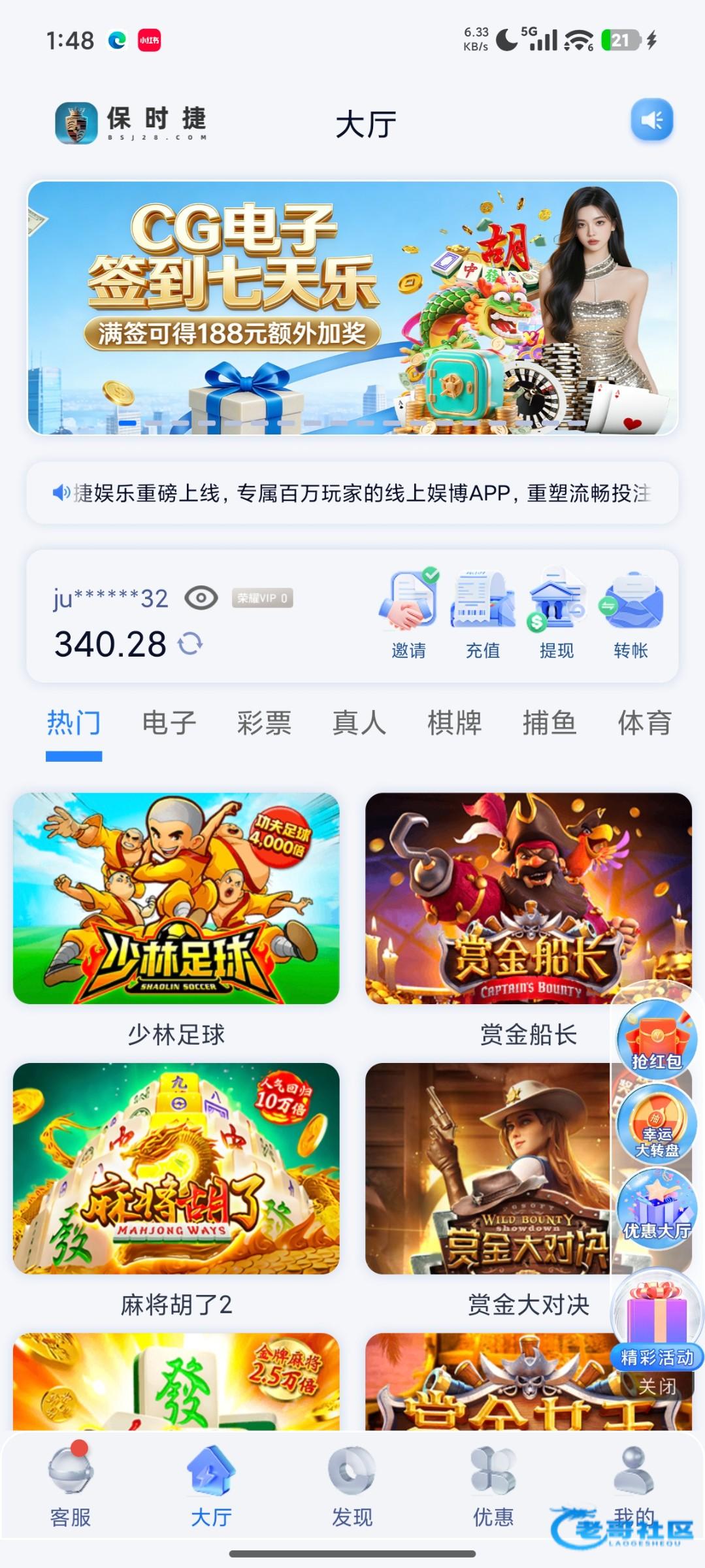Refresh the 340.28 account balance

click(190, 644)
